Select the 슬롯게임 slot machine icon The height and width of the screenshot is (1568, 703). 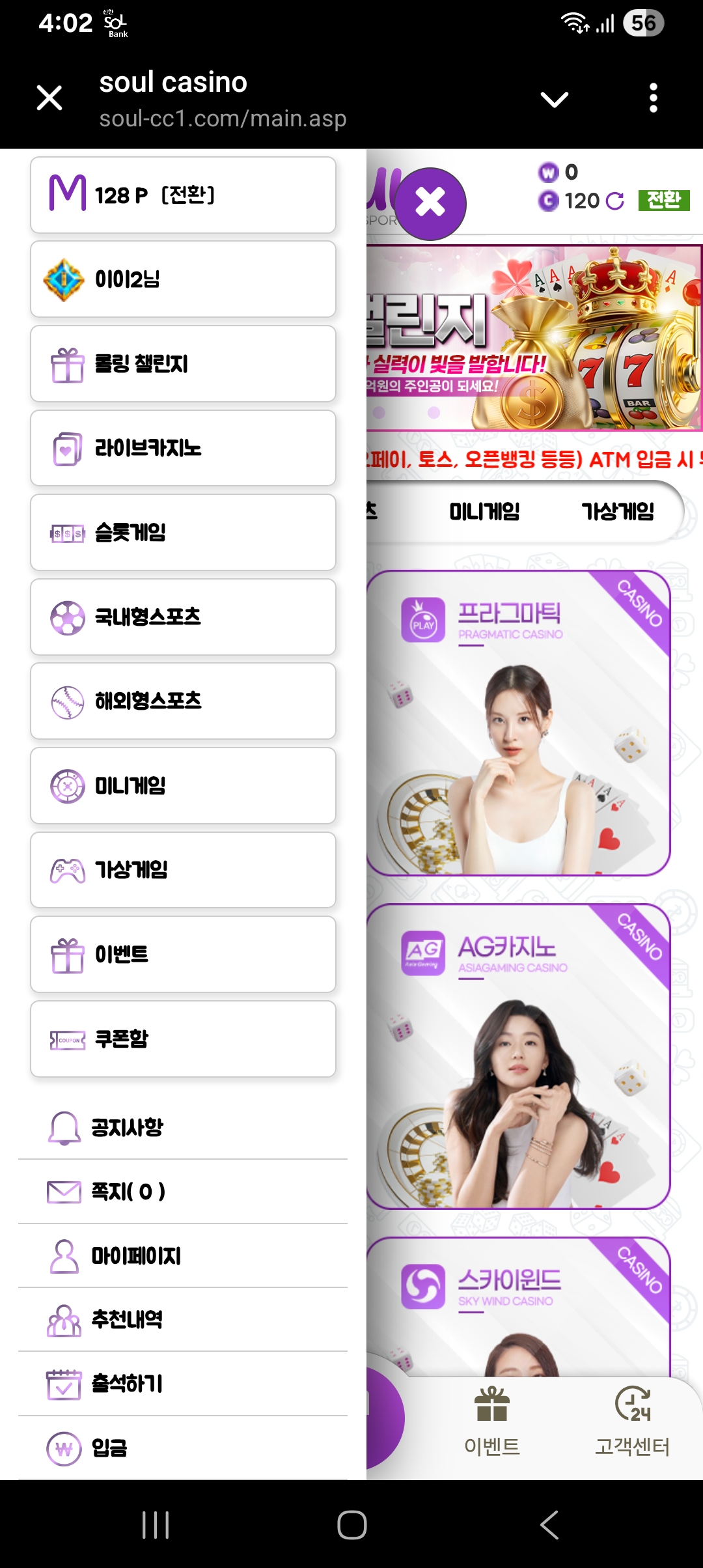[x=67, y=533]
